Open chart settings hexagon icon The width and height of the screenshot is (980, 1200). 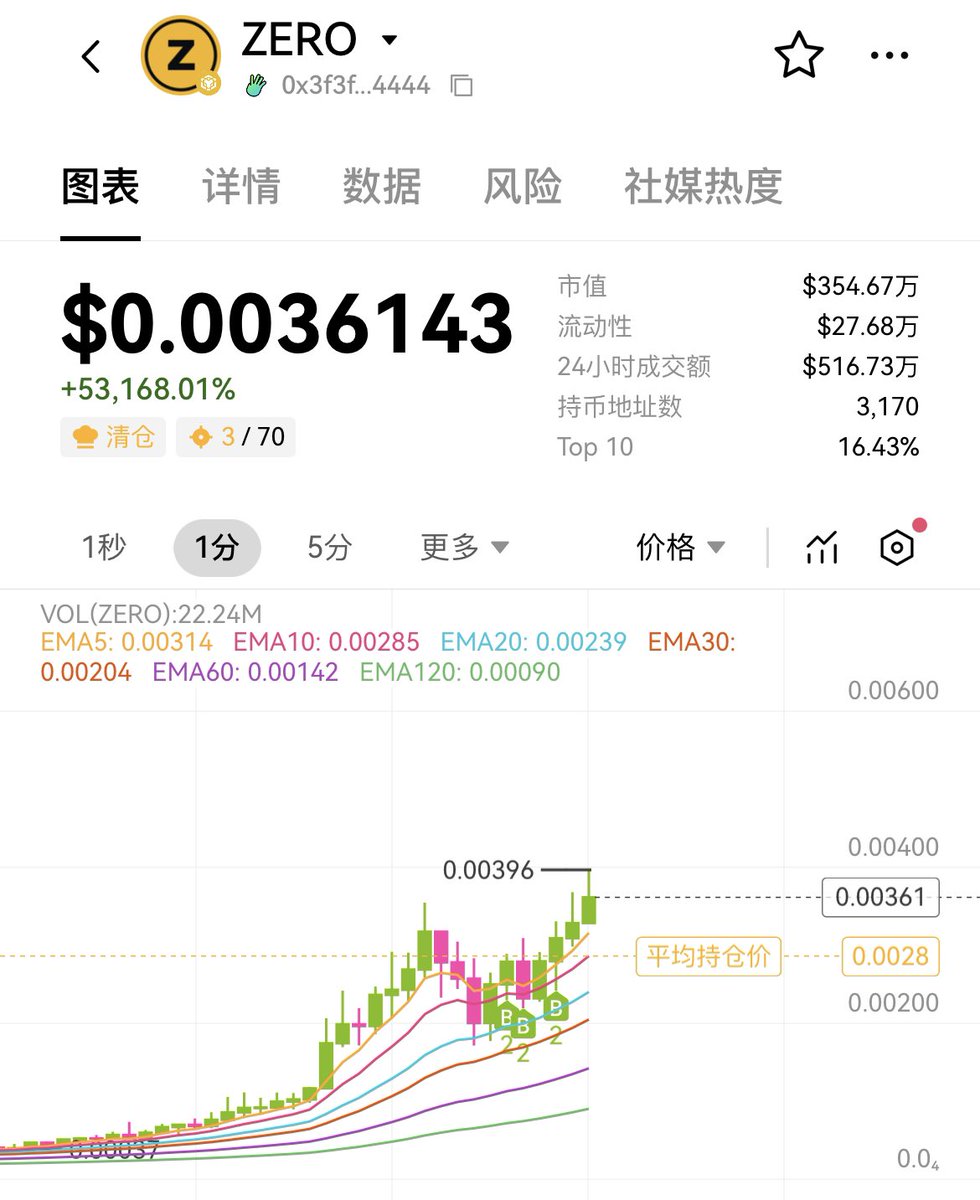coord(896,547)
